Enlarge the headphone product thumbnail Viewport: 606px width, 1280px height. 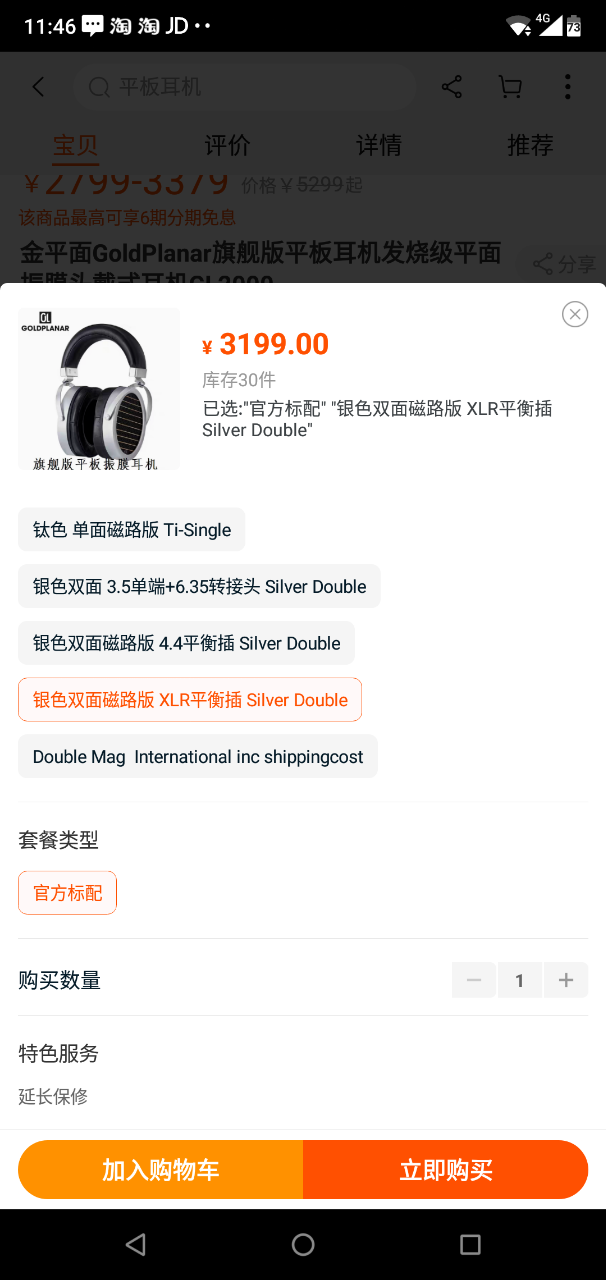pyautogui.click(x=99, y=389)
